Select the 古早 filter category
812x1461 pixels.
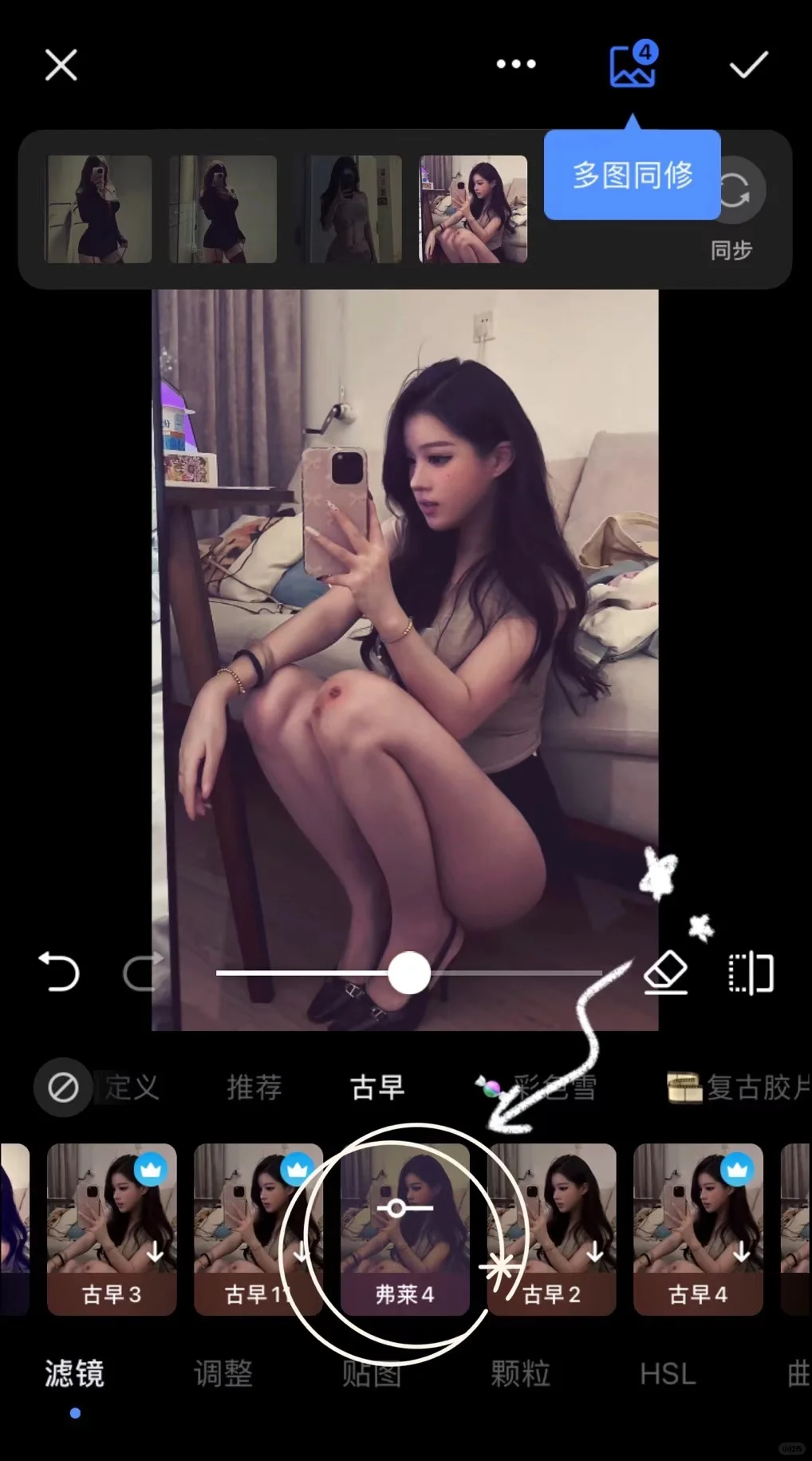click(377, 1087)
